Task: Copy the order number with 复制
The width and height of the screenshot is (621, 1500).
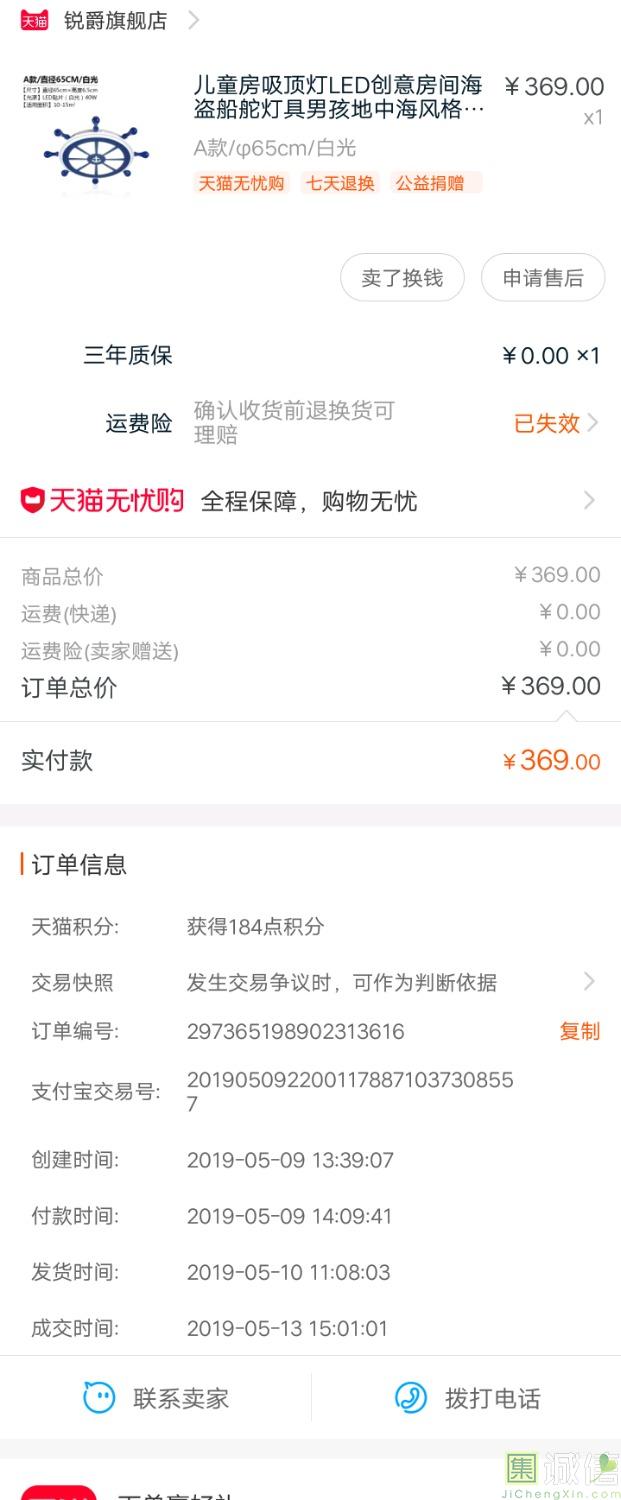Action: (579, 1031)
